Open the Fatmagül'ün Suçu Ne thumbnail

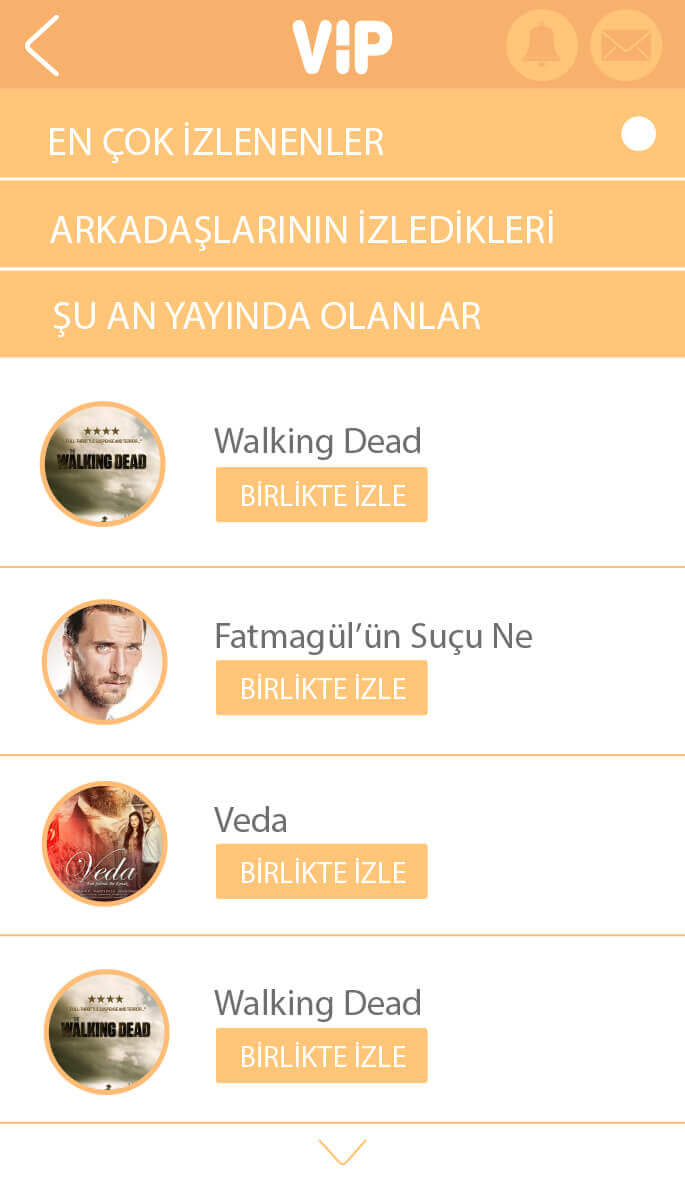[x=104, y=661]
